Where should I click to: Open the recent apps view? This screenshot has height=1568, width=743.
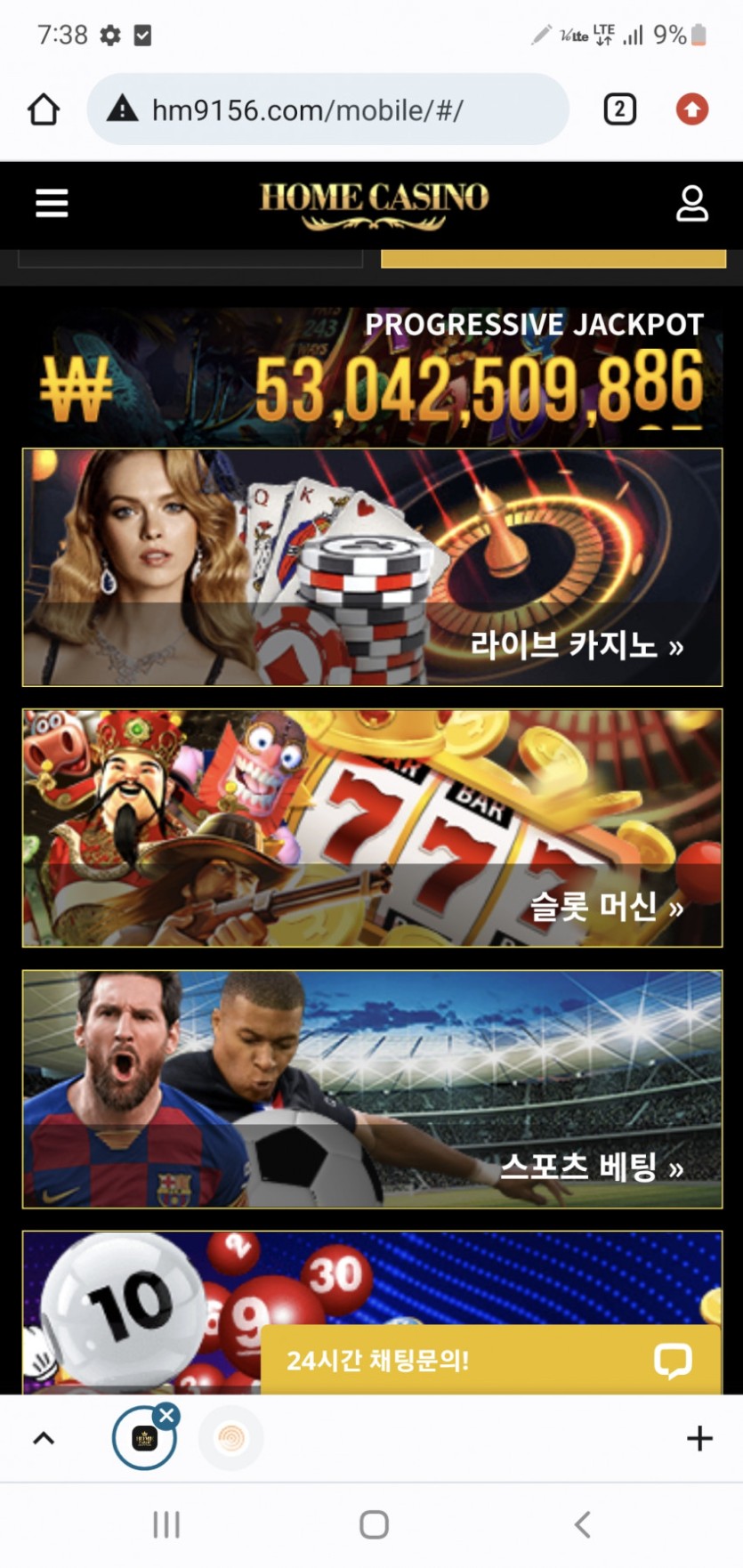coord(166,1524)
